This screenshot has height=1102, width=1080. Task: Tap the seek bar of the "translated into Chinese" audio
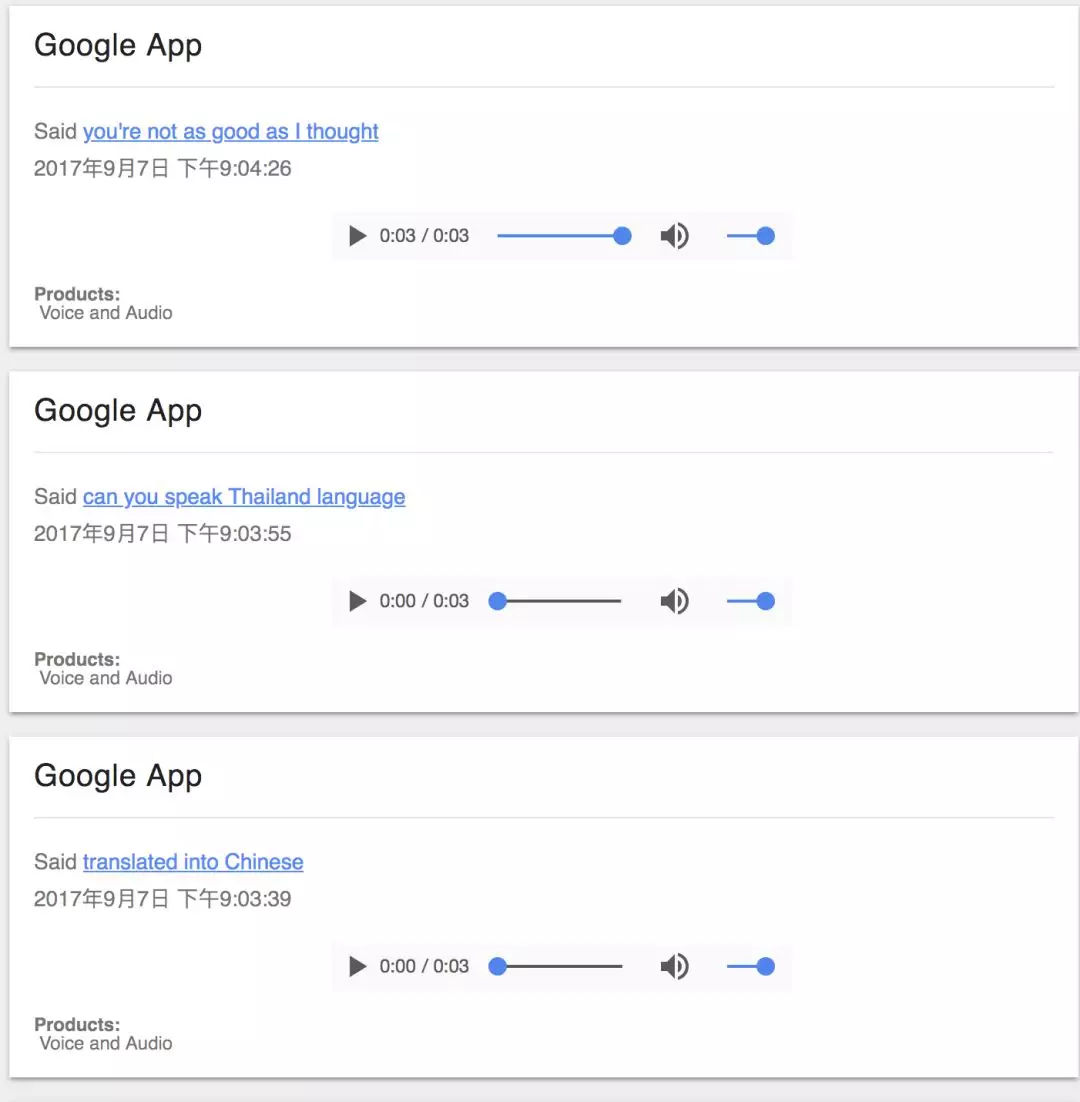tap(560, 966)
